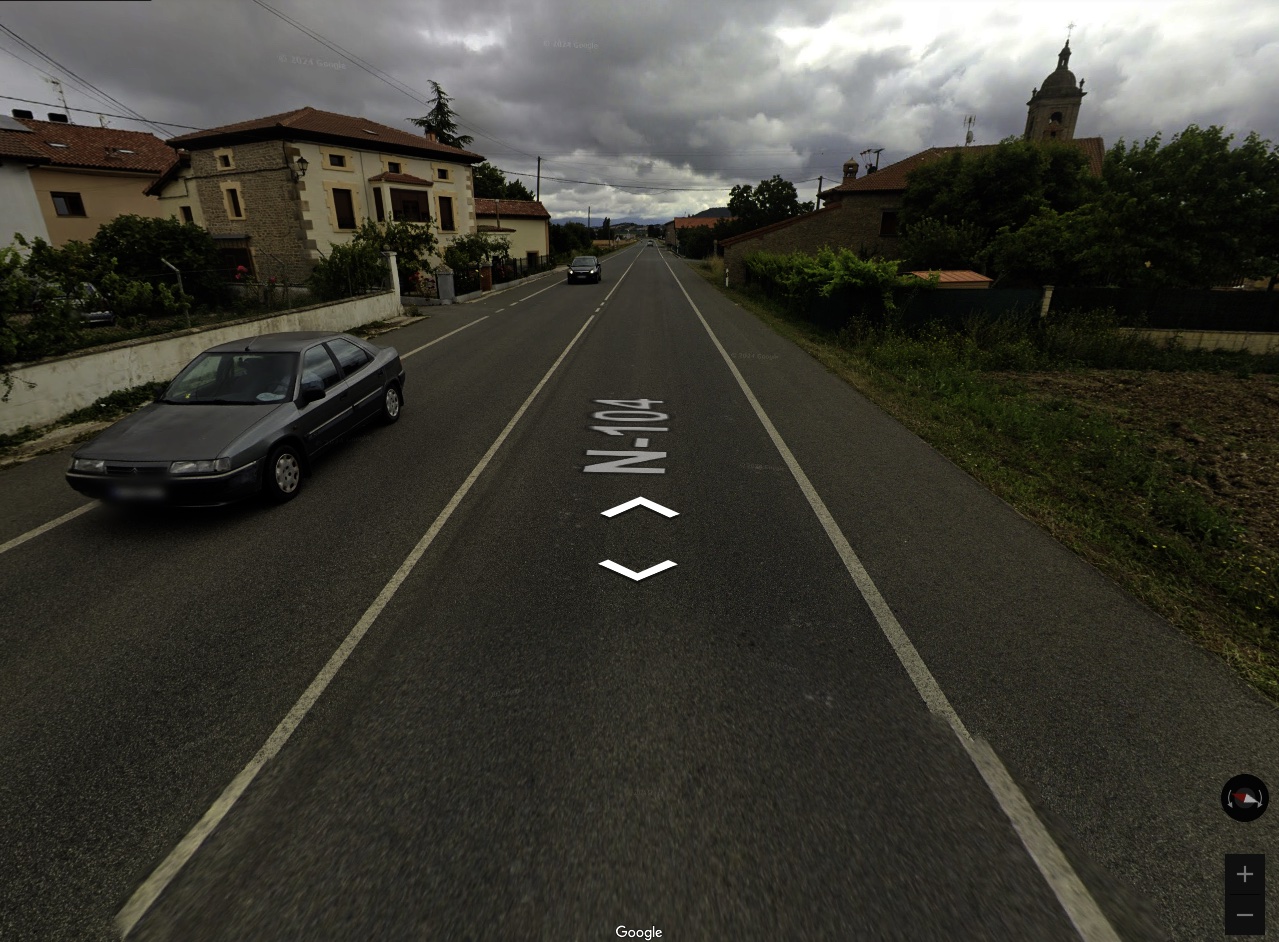Screen dimensions: 1279x942
Task: Zoom out with the minus button
Action: point(1244,915)
